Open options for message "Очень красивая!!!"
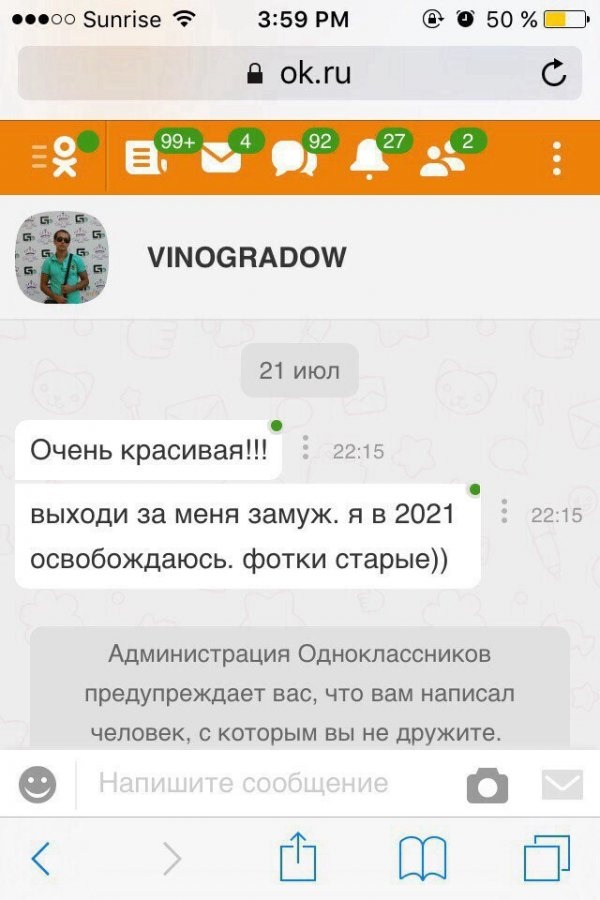 click(306, 450)
